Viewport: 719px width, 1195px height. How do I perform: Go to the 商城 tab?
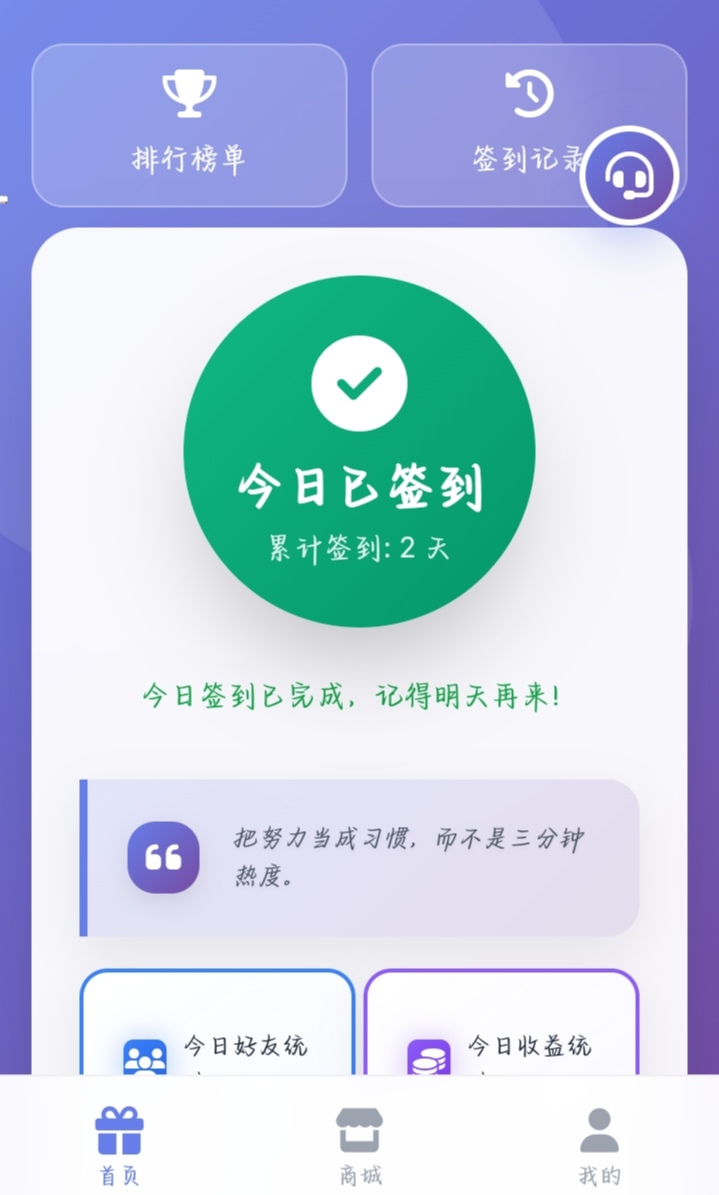tap(360, 1146)
